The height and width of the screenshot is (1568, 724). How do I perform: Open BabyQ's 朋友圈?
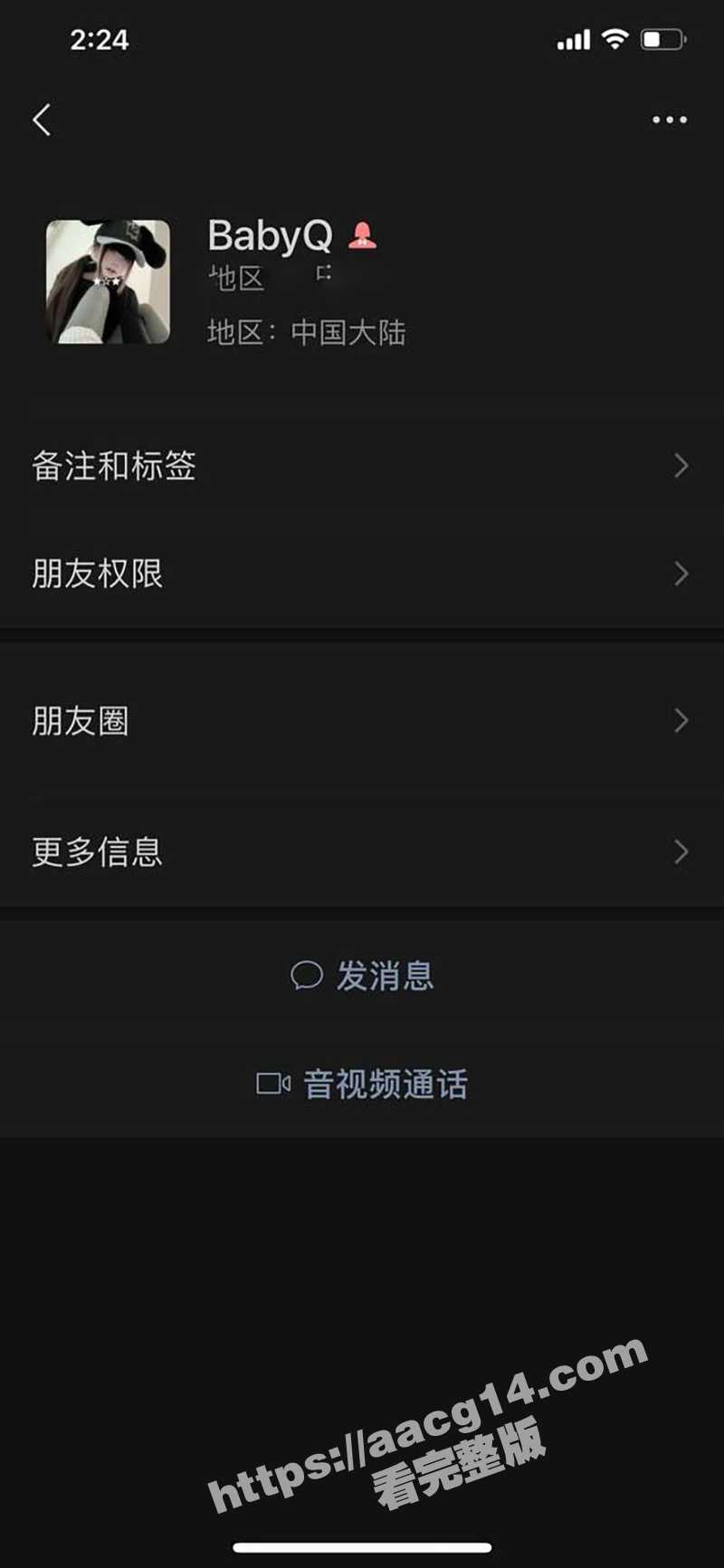362,721
